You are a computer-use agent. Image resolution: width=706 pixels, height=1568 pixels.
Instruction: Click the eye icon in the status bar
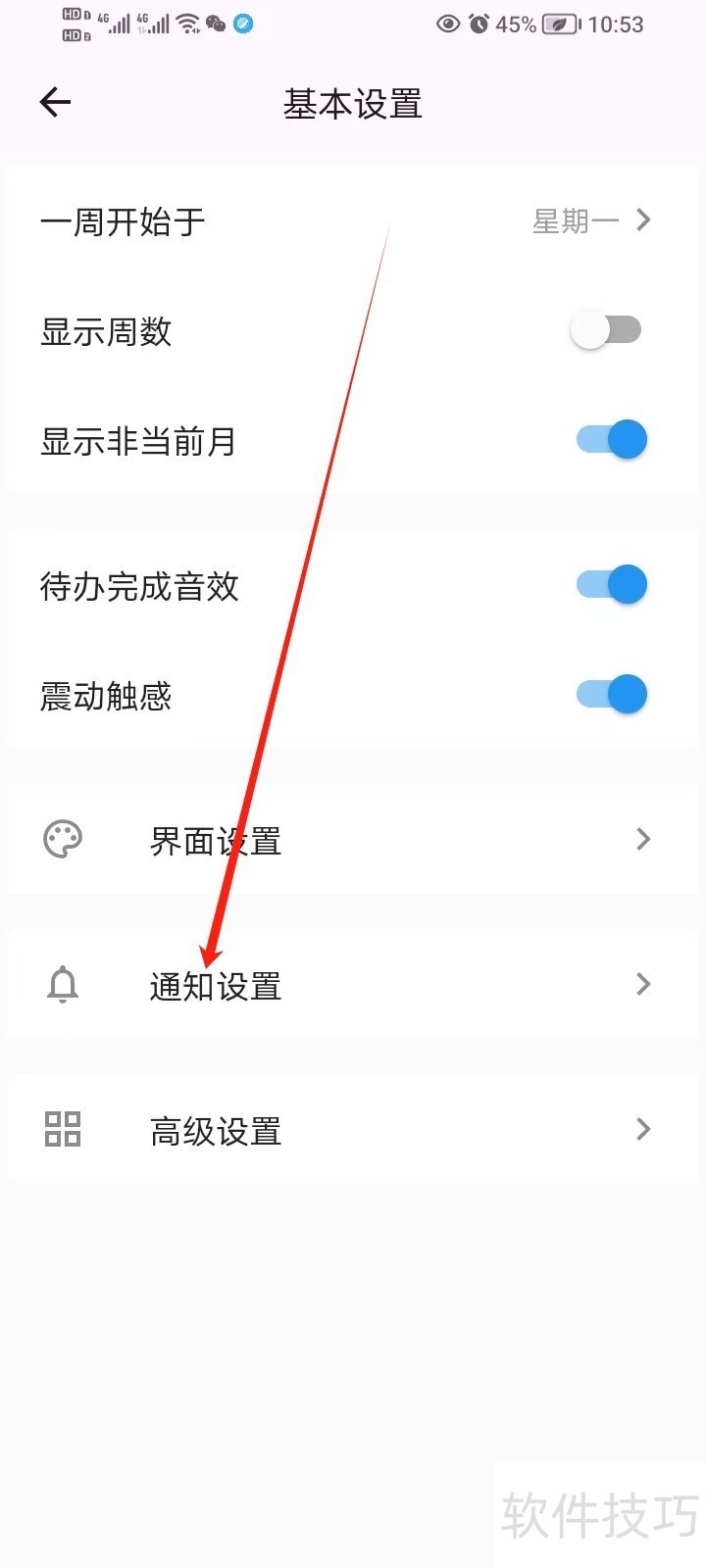[449, 24]
